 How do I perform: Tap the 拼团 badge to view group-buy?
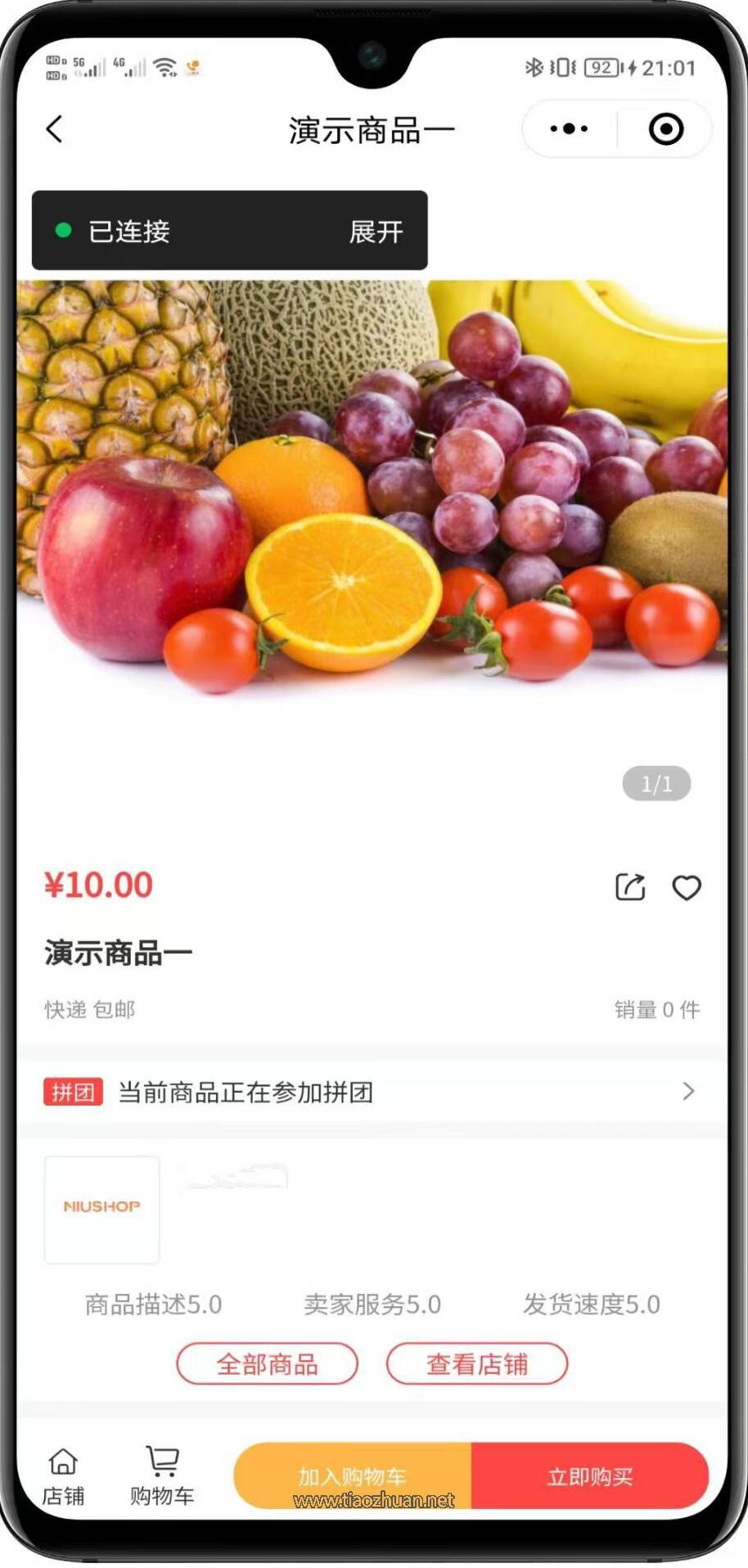(72, 1093)
